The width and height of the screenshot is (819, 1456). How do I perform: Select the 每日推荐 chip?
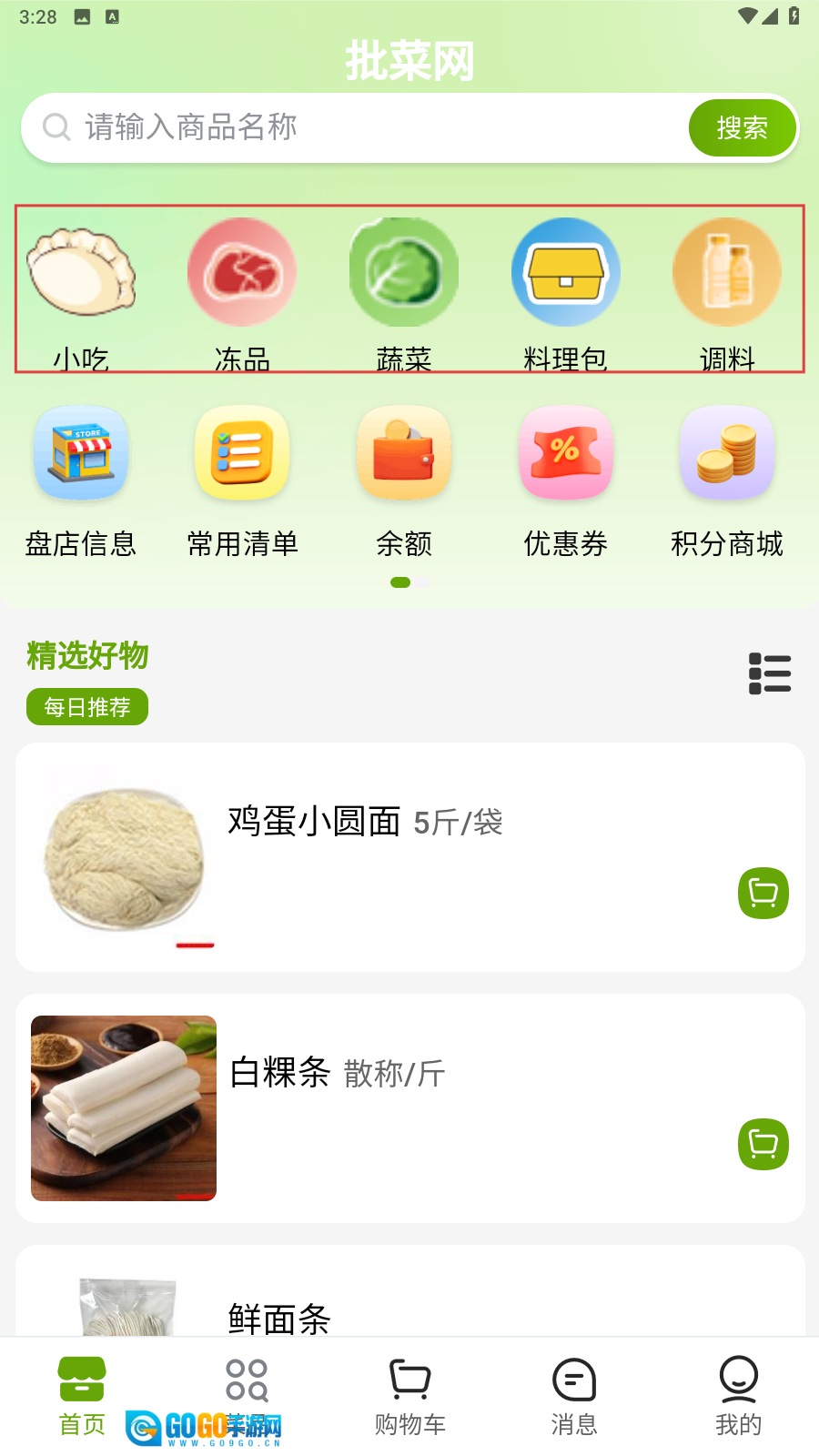(x=87, y=707)
